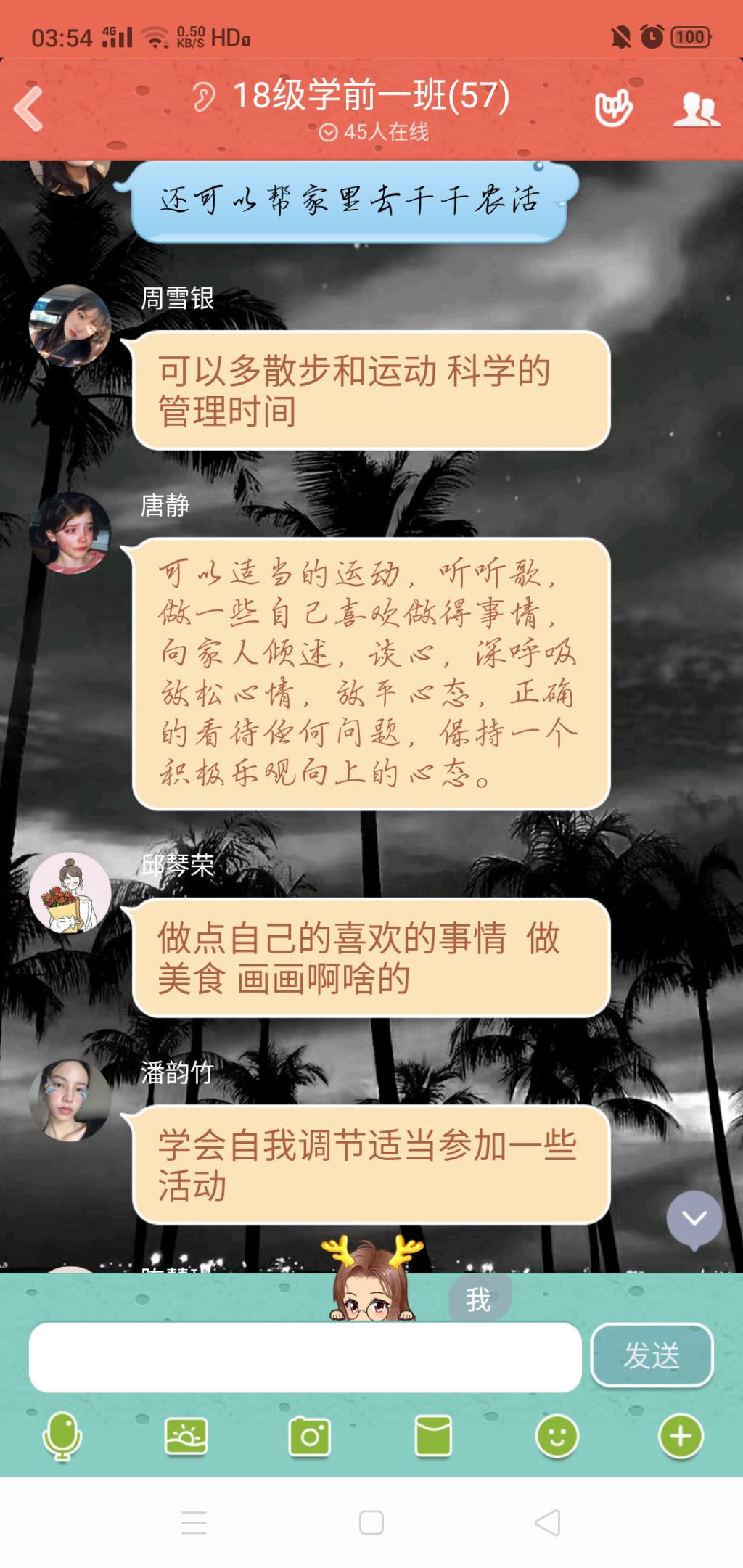
Task: Expand more options with plus icon
Action: (681, 1437)
